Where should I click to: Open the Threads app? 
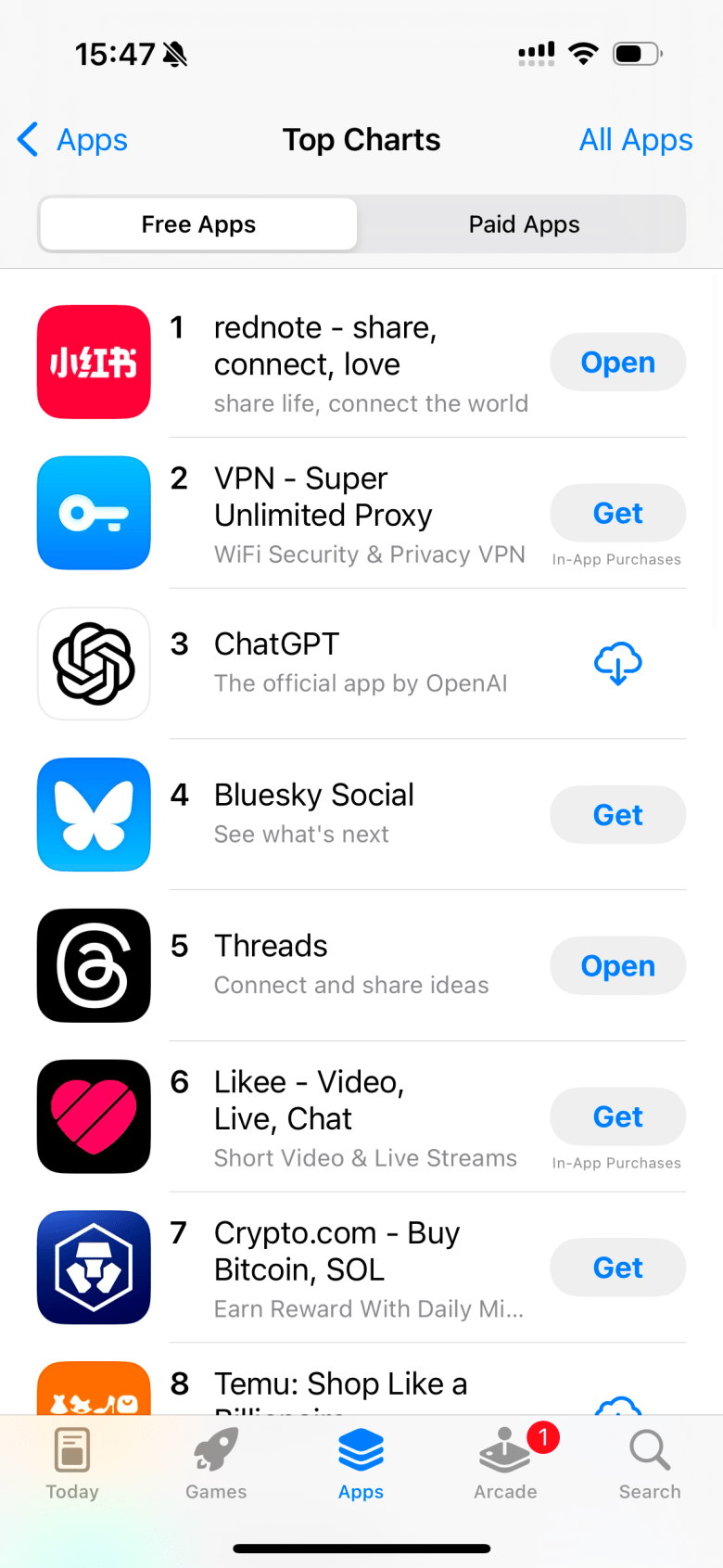617,966
